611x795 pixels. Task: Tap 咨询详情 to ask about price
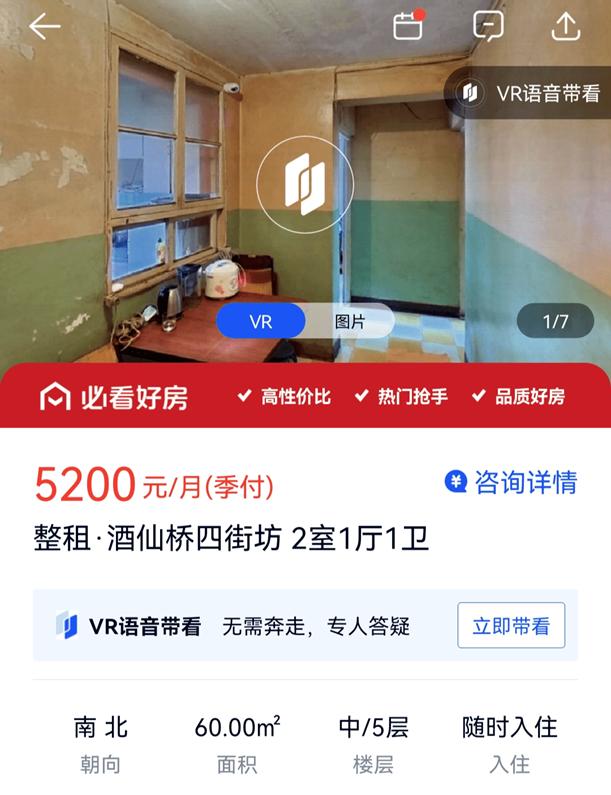tap(511, 482)
